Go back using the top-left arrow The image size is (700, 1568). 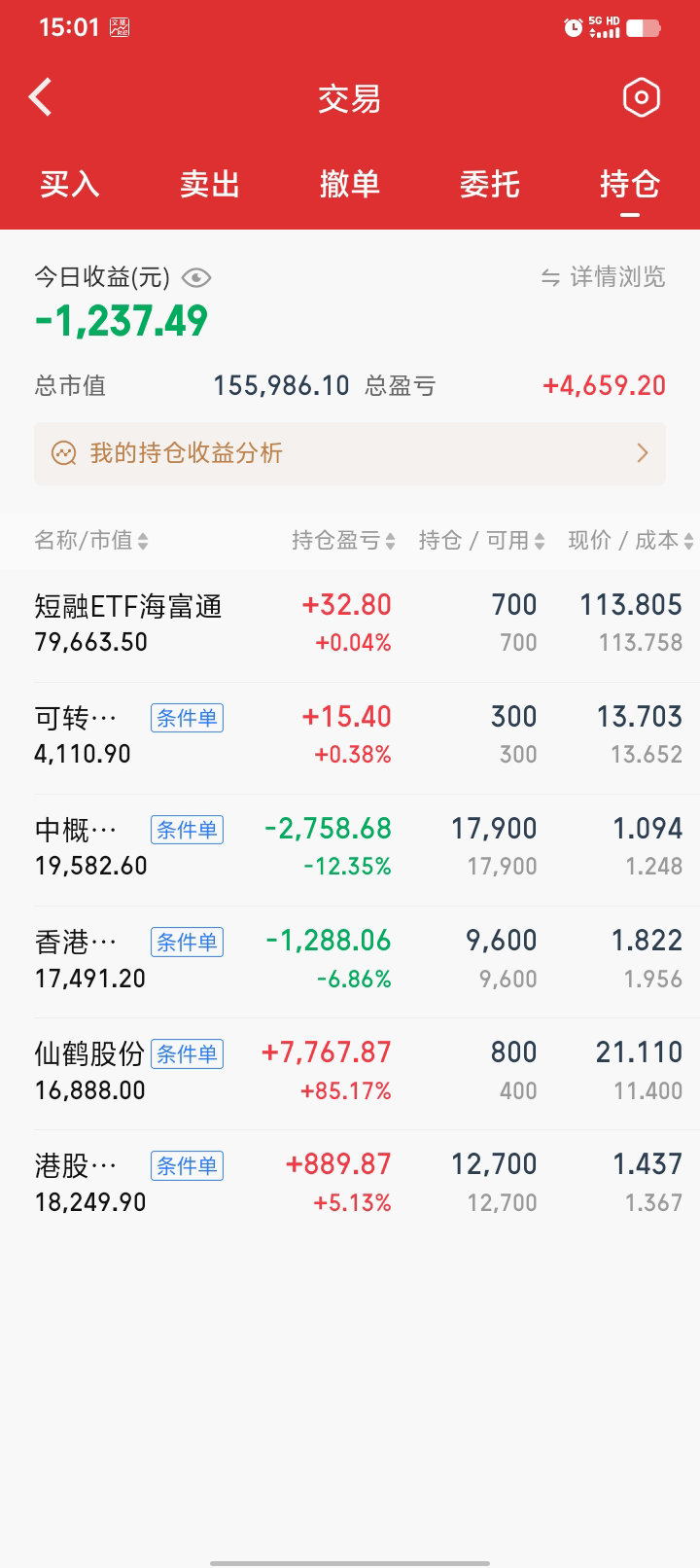coord(41,97)
